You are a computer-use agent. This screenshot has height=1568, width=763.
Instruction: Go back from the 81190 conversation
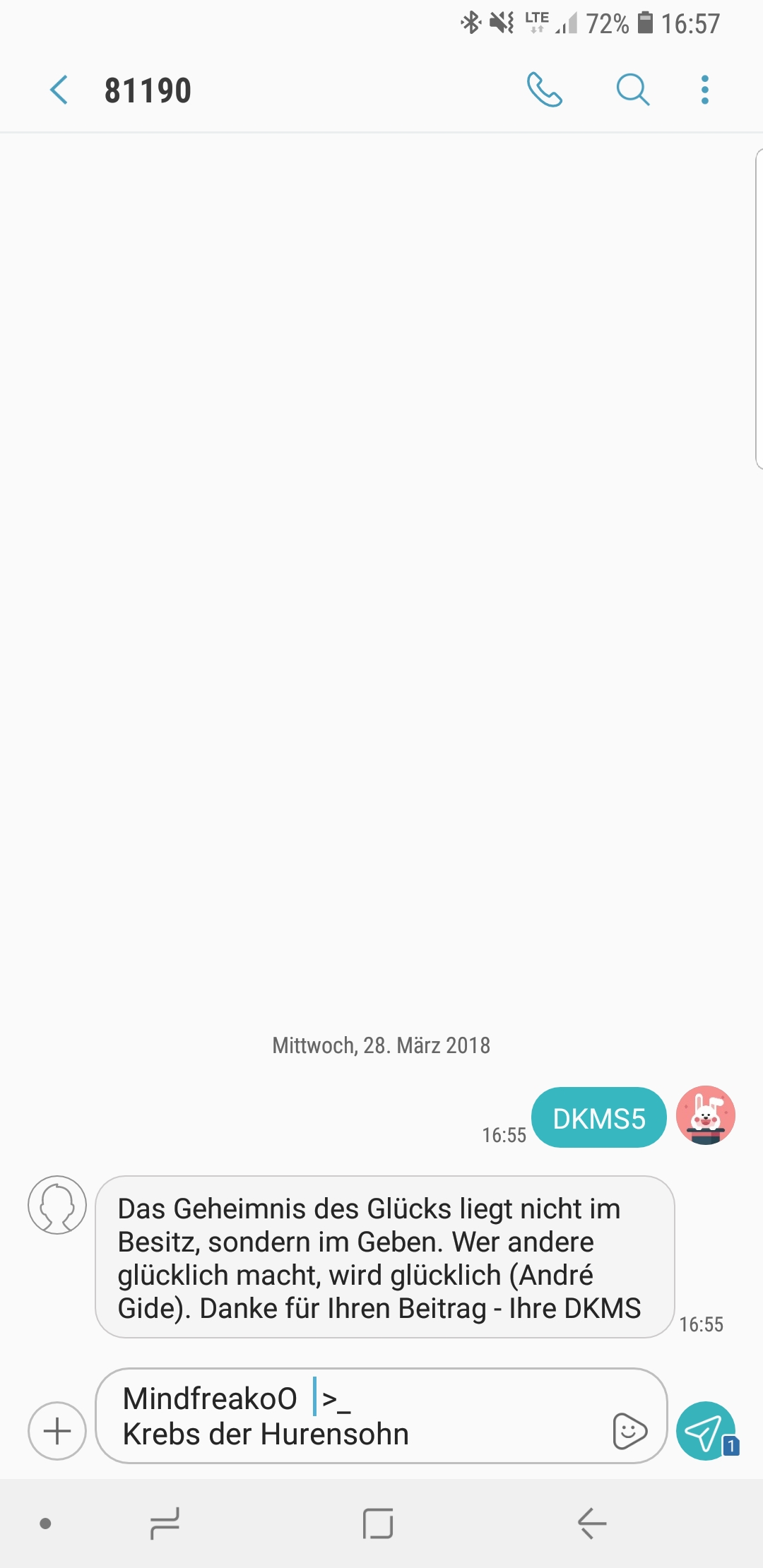pyautogui.click(x=59, y=90)
